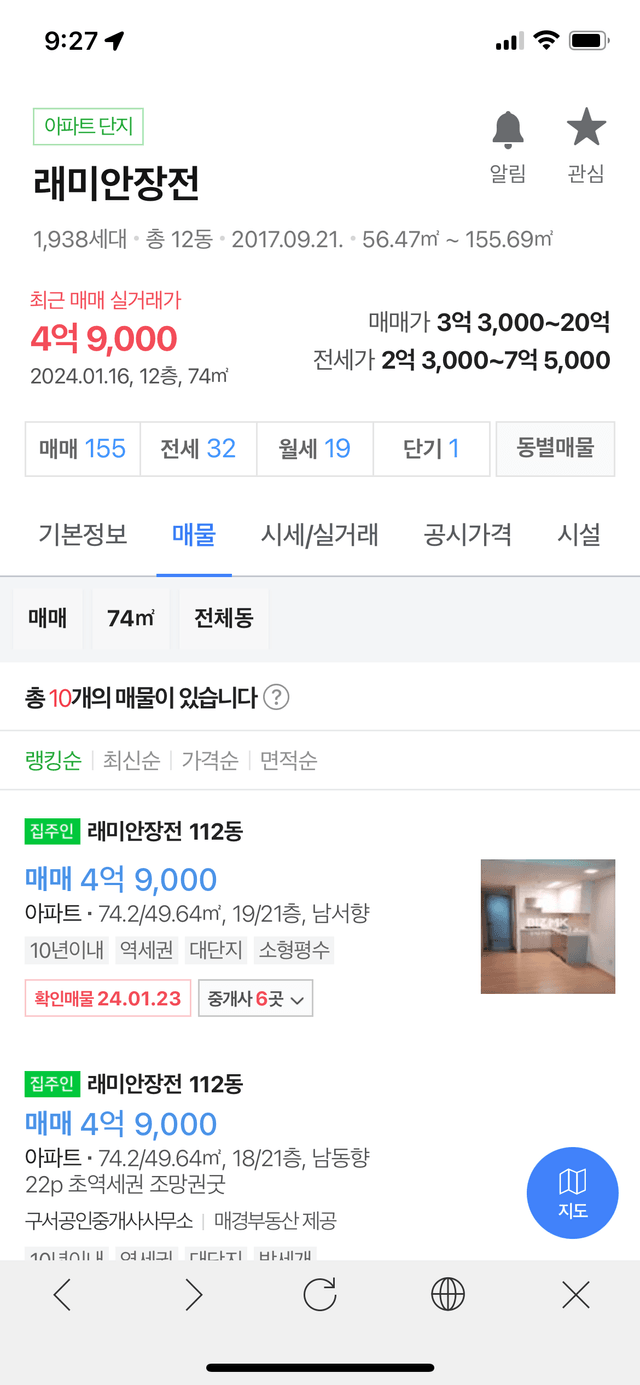
Task: Open the 지도 map floating button
Action: pyautogui.click(x=573, y=1193)
